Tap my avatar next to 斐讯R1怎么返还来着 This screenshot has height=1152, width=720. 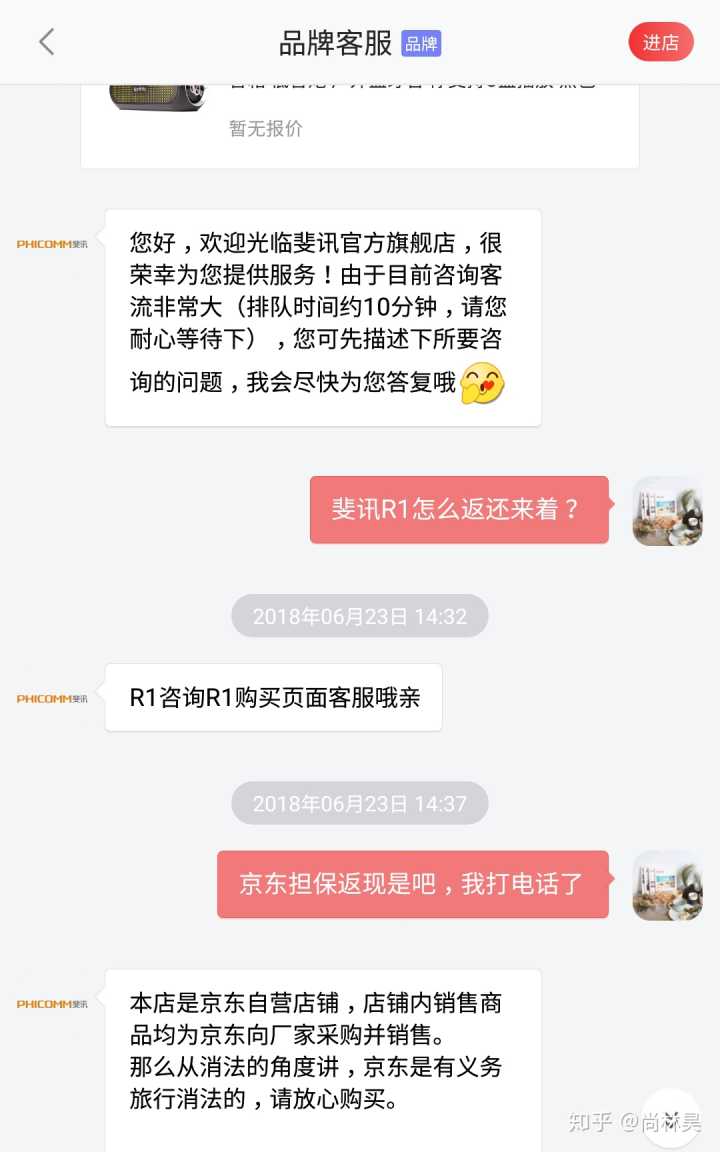(x=667, y=511)
